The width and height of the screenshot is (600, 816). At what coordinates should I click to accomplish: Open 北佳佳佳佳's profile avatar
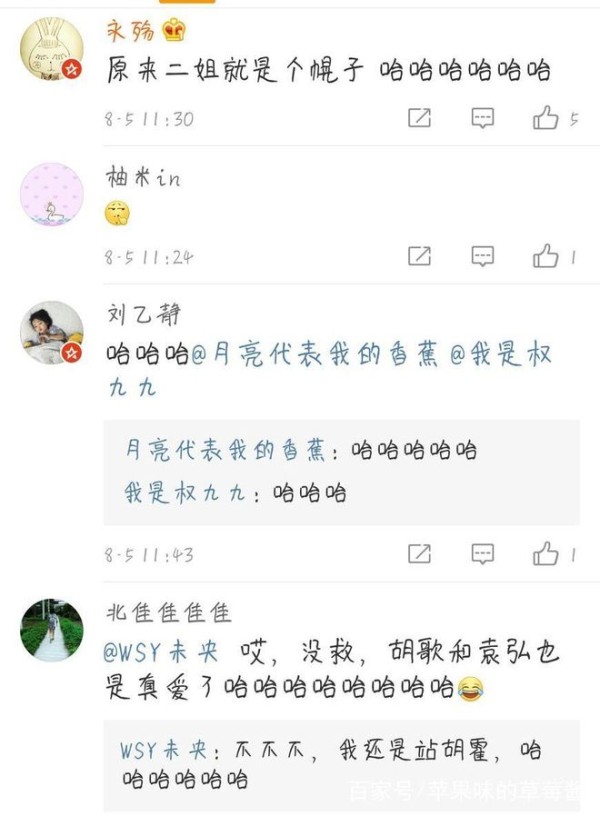51,629
